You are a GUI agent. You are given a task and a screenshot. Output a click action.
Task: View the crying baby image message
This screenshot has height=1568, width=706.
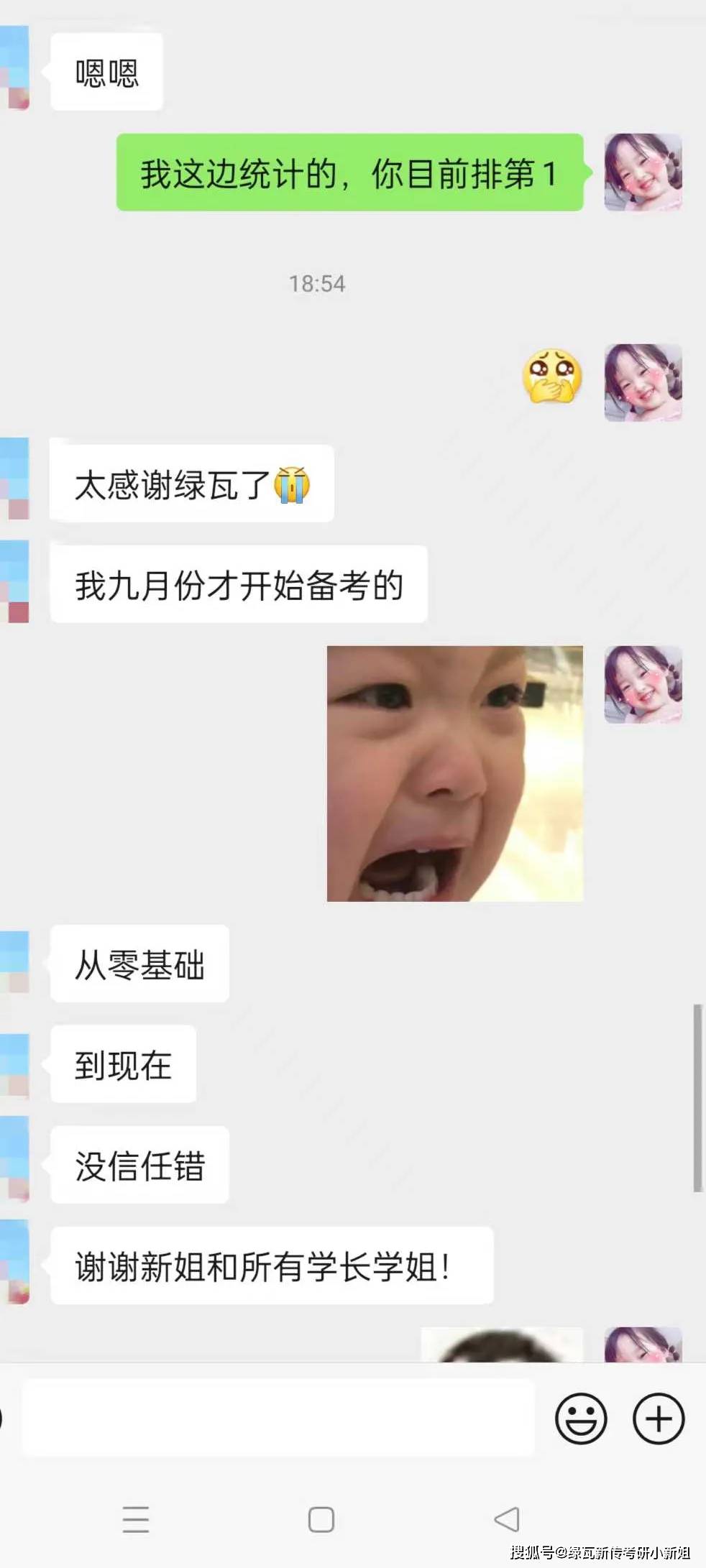point(454,773)
